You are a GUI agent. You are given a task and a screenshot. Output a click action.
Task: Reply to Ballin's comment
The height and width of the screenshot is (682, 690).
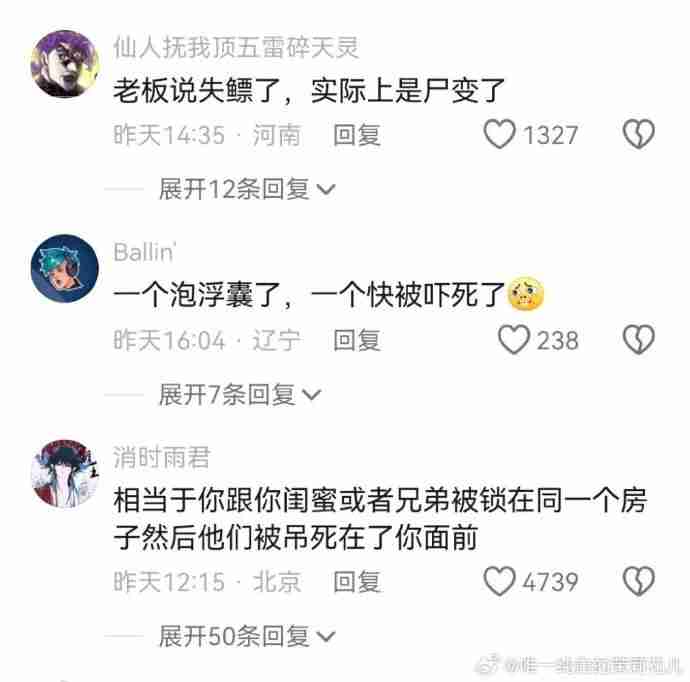click(357, 340)
